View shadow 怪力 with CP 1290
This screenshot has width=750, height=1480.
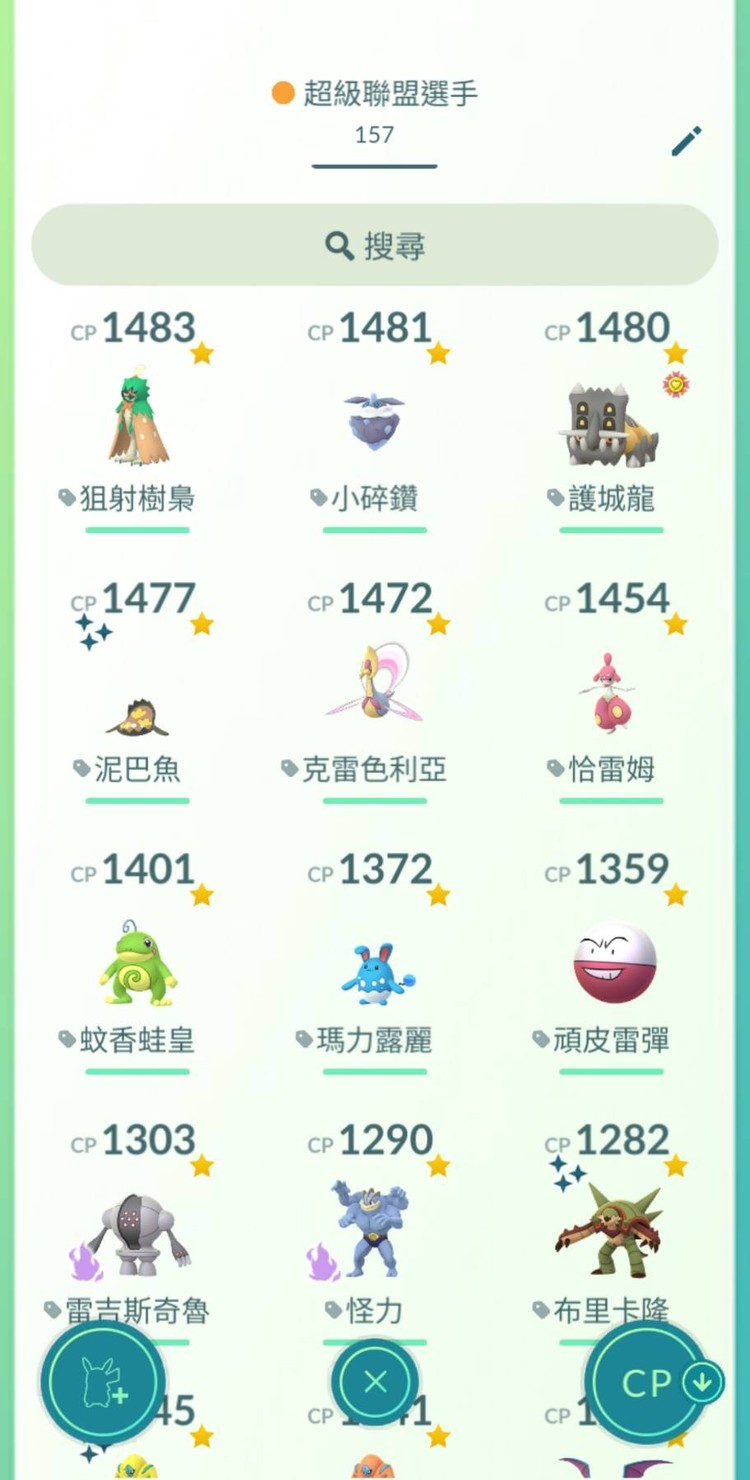[372, 1228]
